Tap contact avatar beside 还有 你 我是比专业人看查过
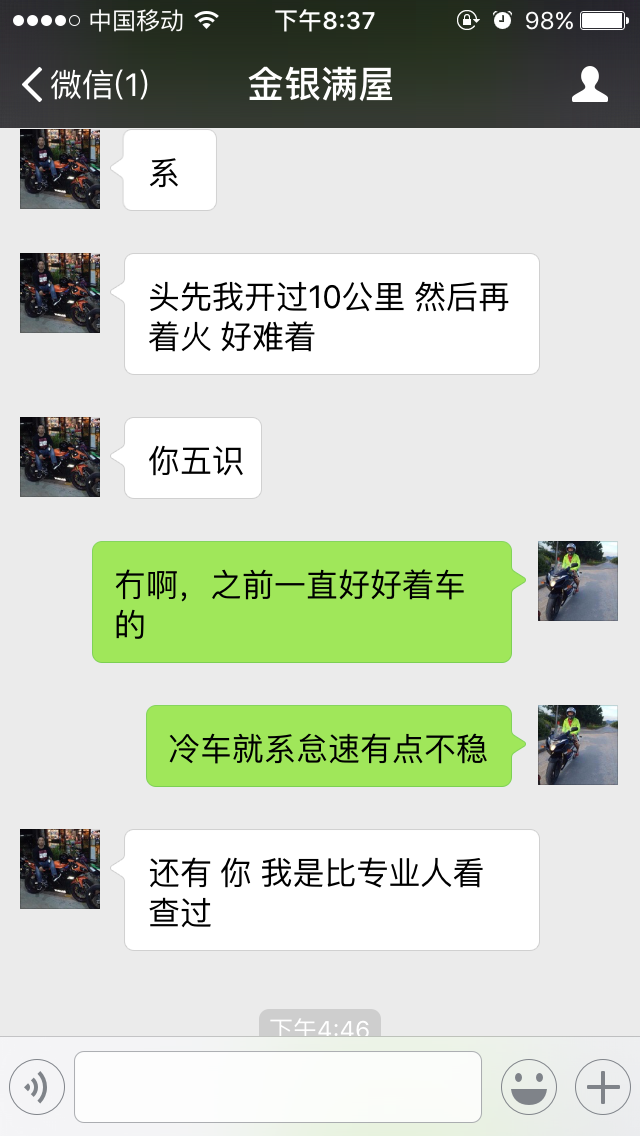Image resolution: width=640 pixels, height=1136 pixels. (60, 869)
